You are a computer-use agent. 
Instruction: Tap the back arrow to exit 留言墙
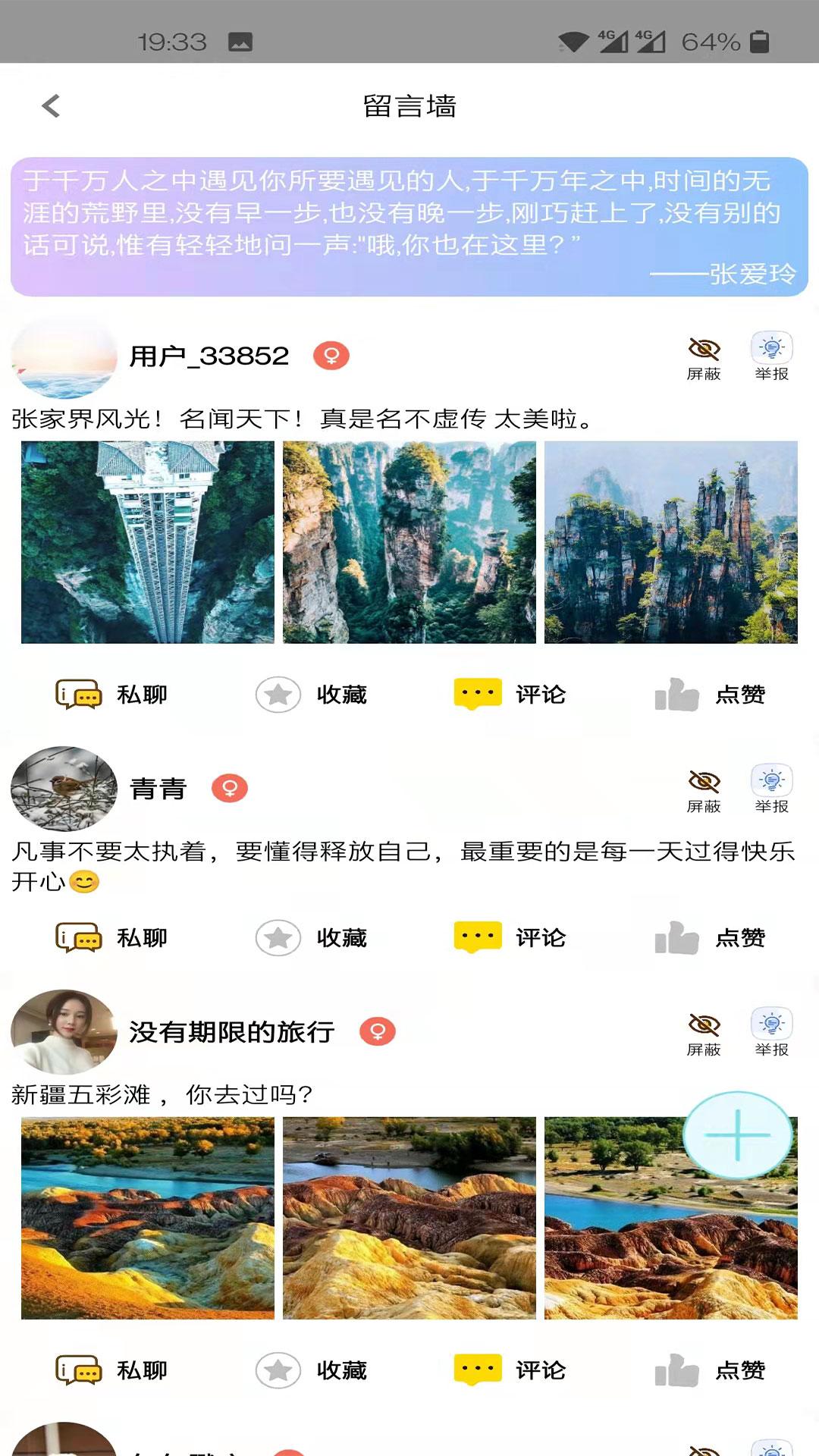[x=50, y=106]
